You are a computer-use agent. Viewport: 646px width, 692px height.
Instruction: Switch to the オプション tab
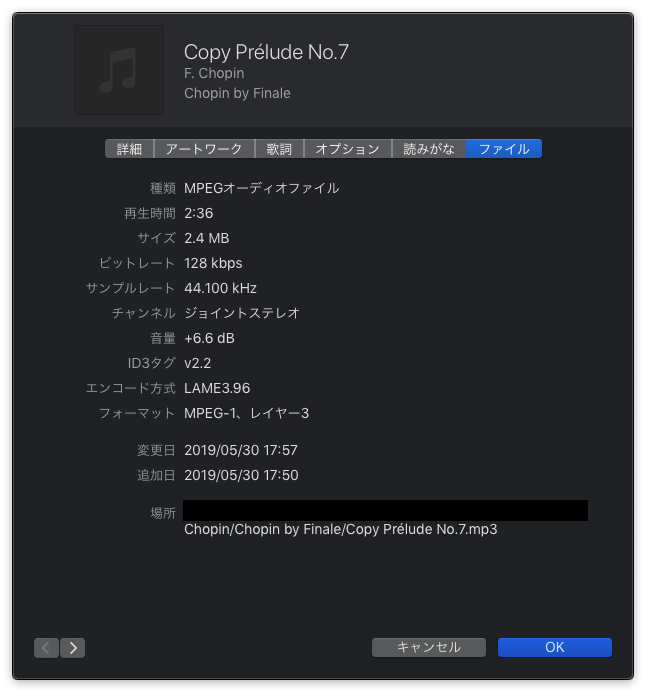click(347, 149)
